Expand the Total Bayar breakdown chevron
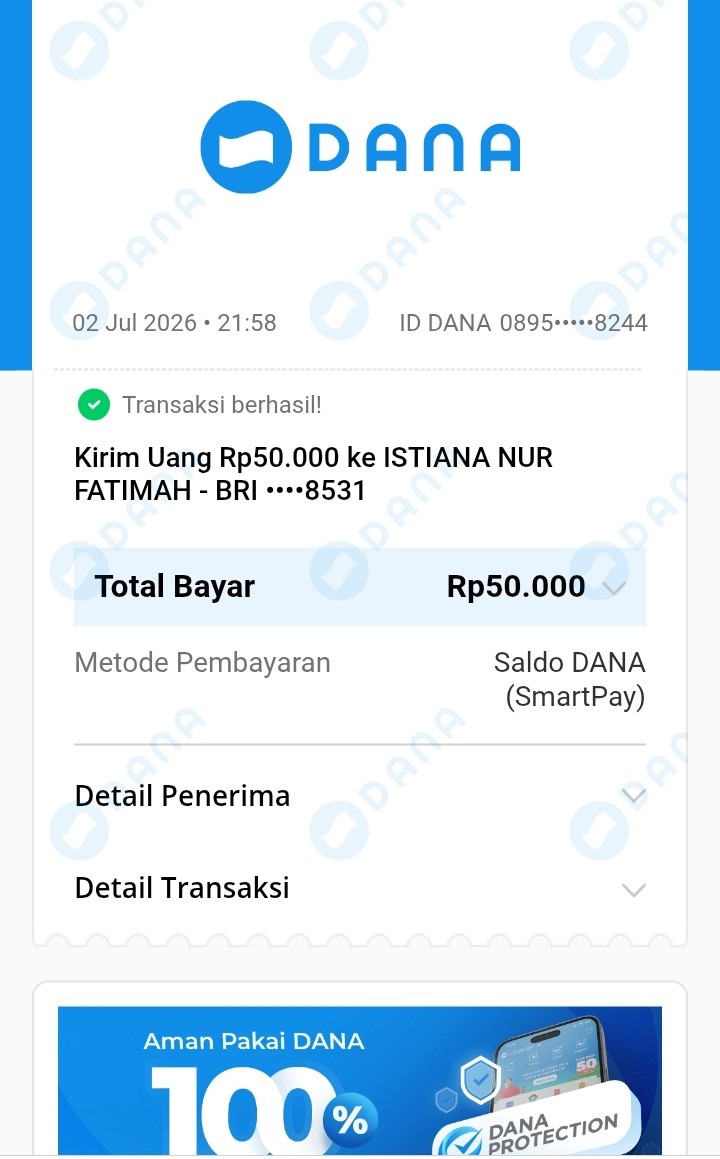The image size is (720, 1159). coord(614,588)
